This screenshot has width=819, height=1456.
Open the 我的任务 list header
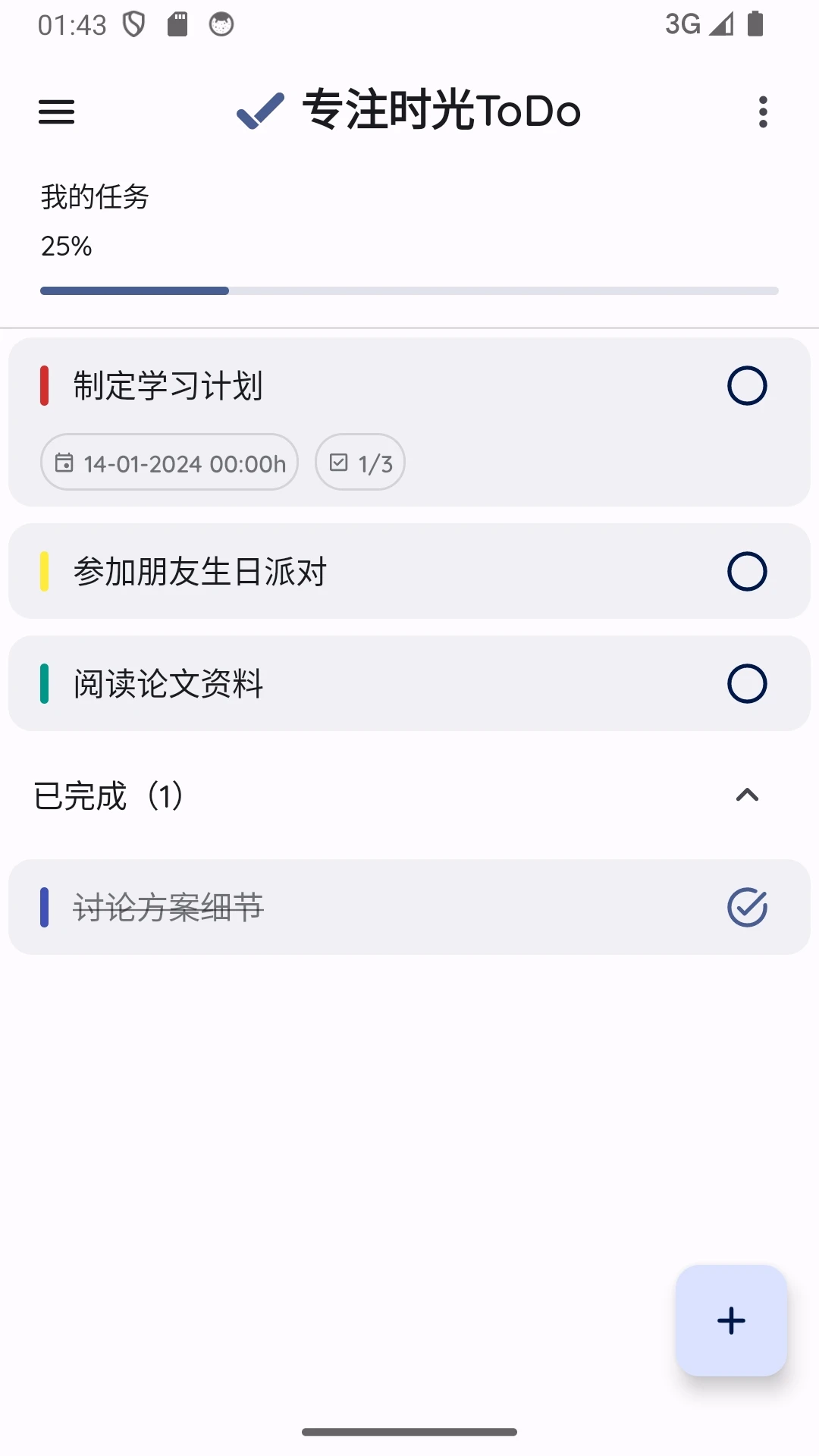coord(96,196)
